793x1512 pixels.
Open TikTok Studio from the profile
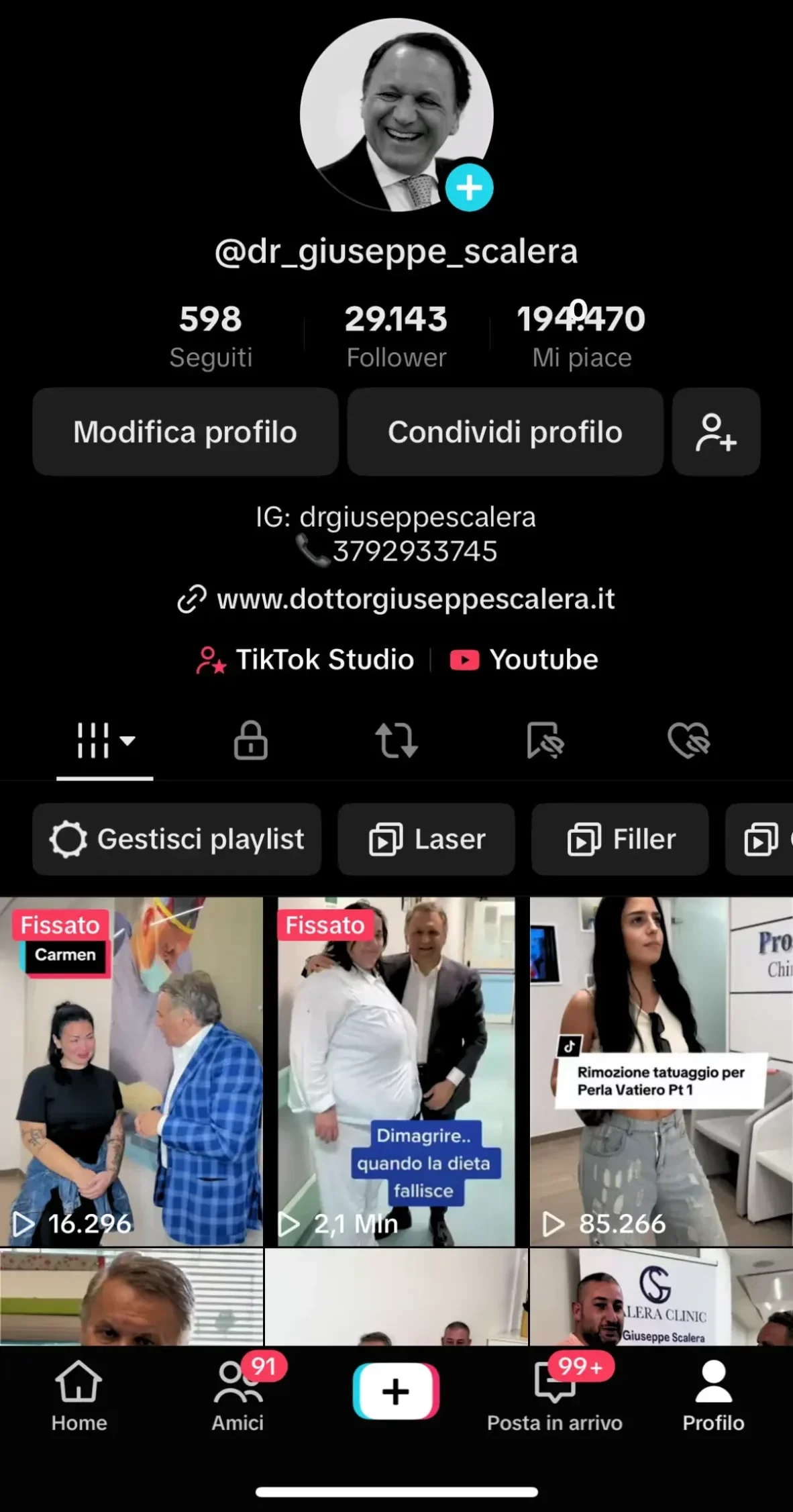click(x=305, y=659)
